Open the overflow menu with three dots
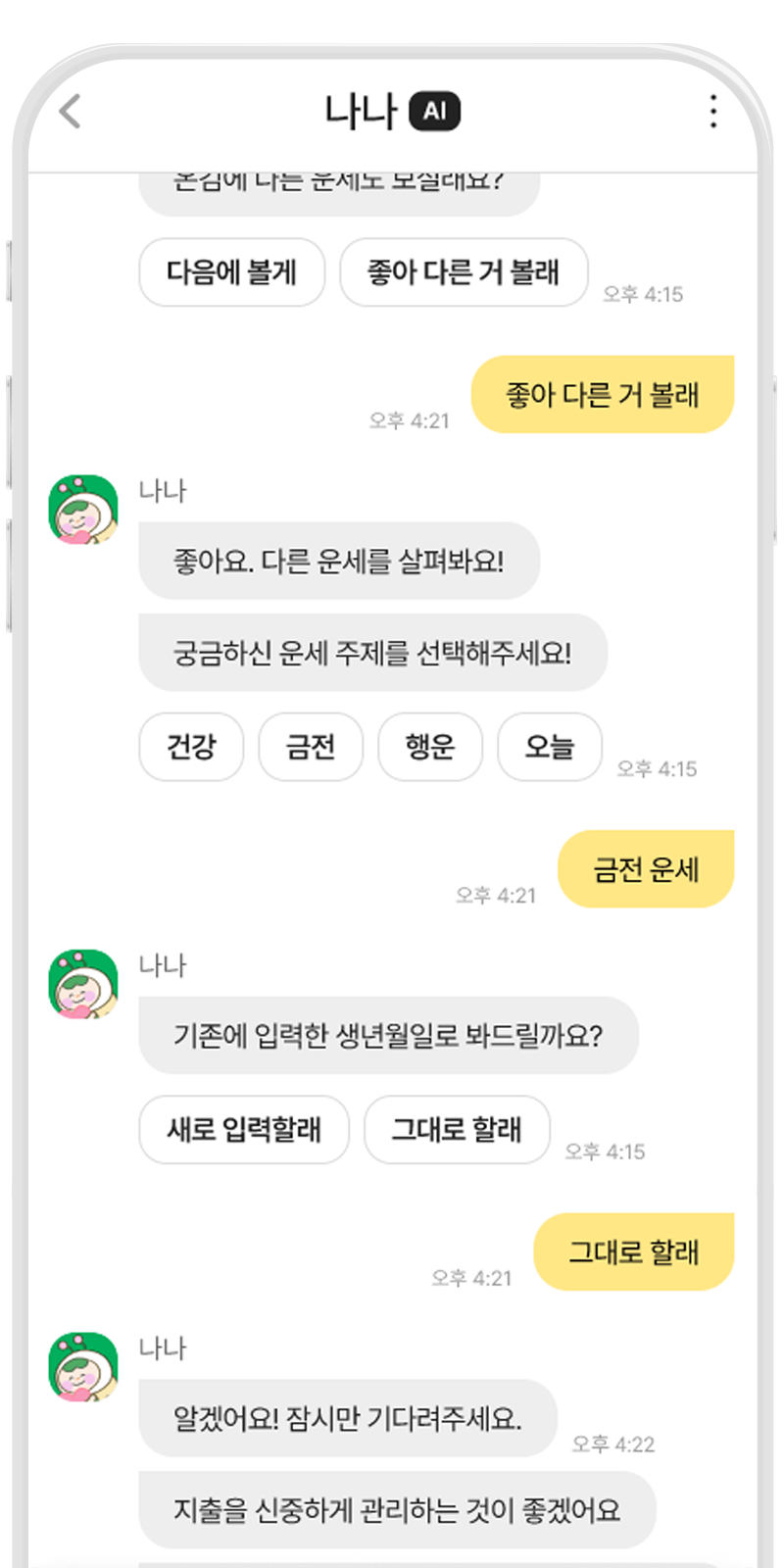This screenshot has width=784, height=1568. click(713, 112)
